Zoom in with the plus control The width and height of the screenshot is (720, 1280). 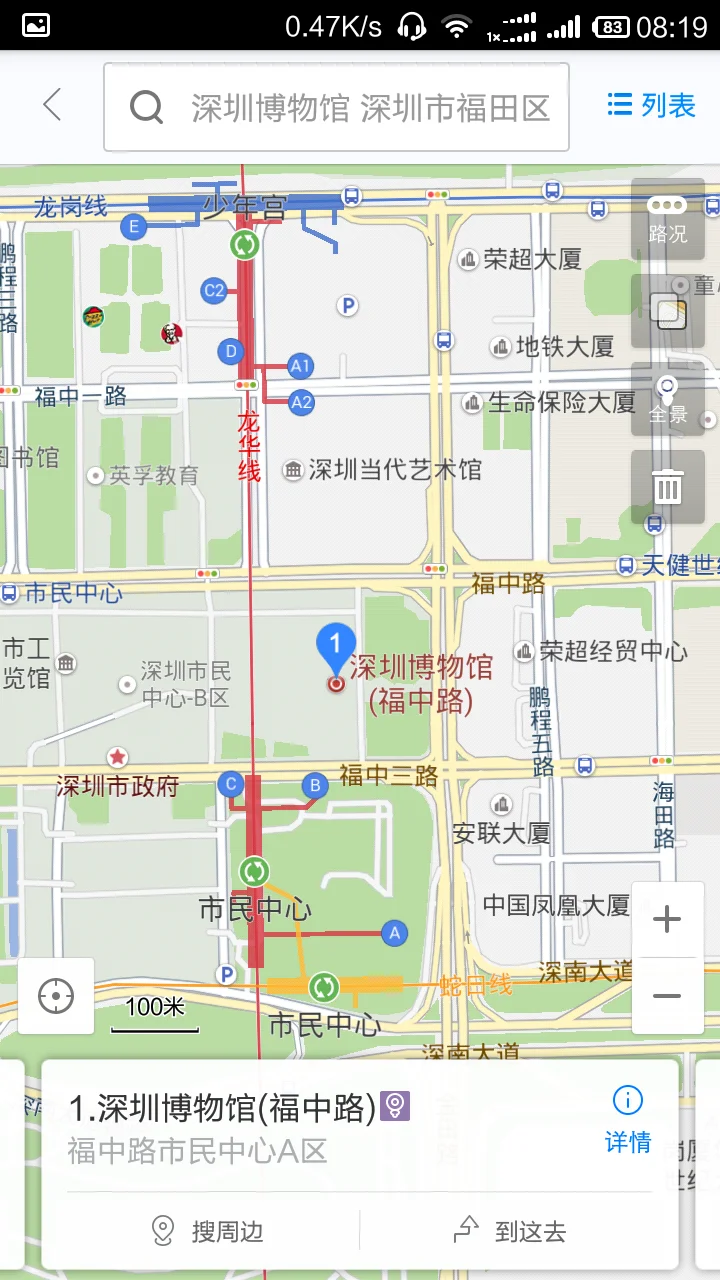coord(666,919)
